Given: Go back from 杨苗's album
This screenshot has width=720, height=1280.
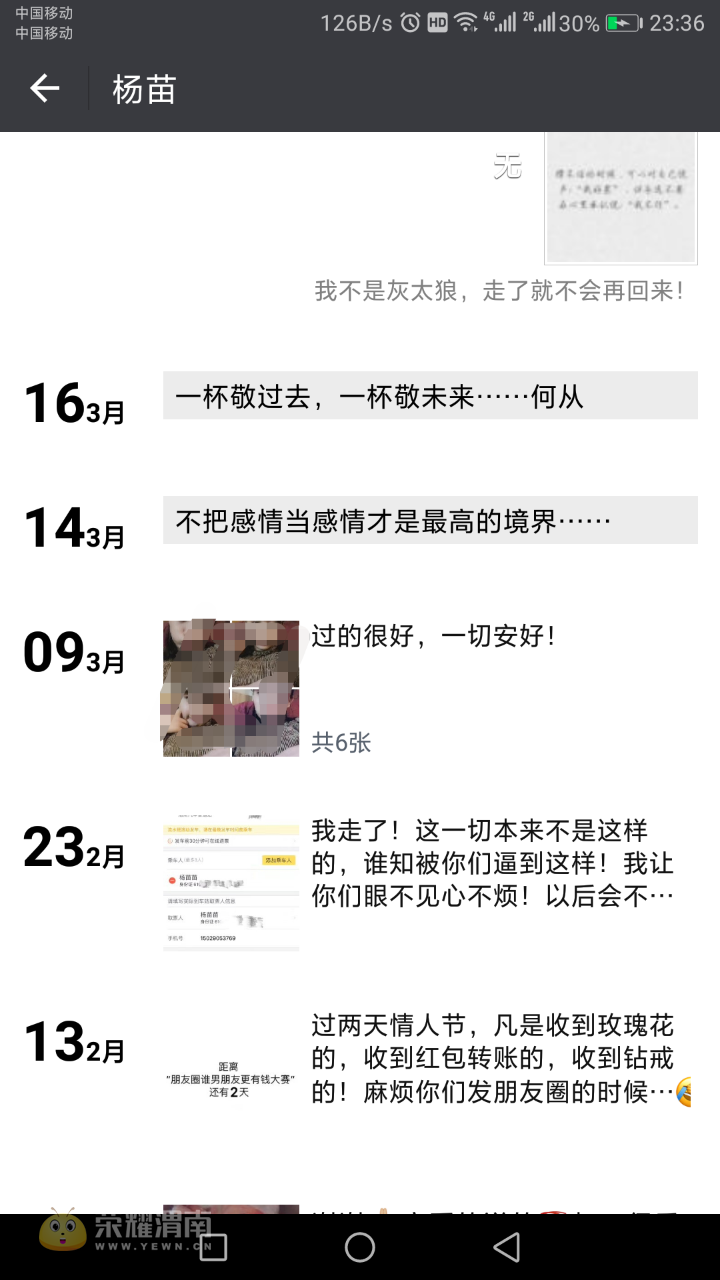Looking at the screenshot, I should 45,89.
